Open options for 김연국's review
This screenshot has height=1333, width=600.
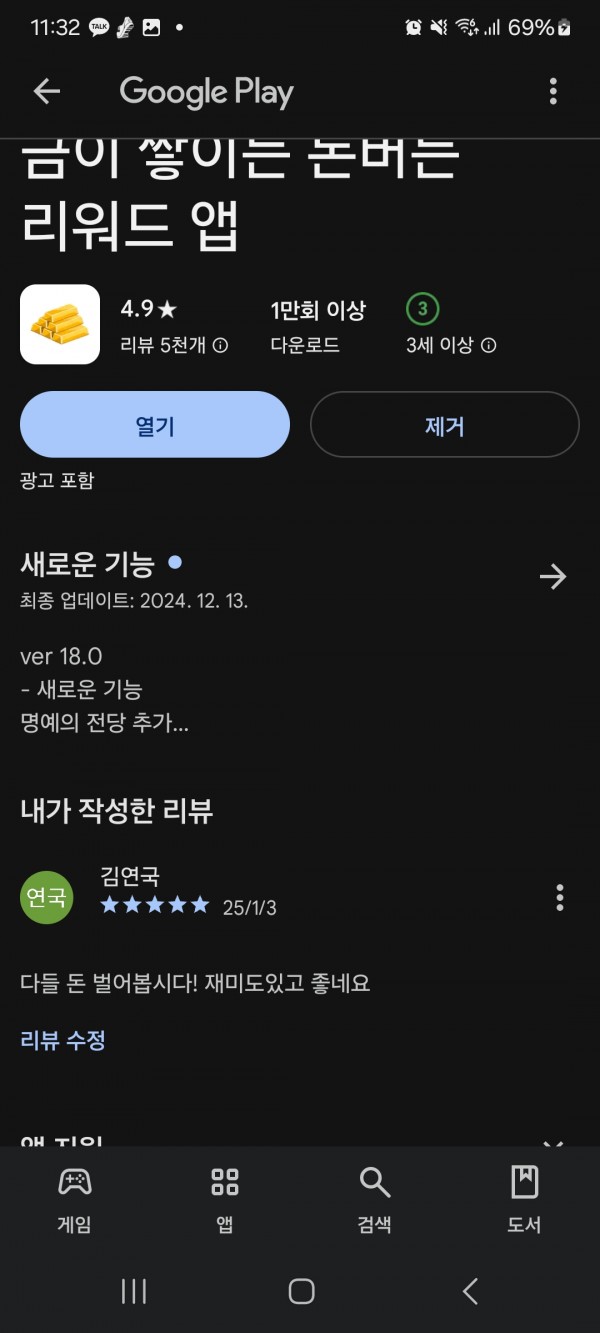pyautogui.click(x=559, y=897)
